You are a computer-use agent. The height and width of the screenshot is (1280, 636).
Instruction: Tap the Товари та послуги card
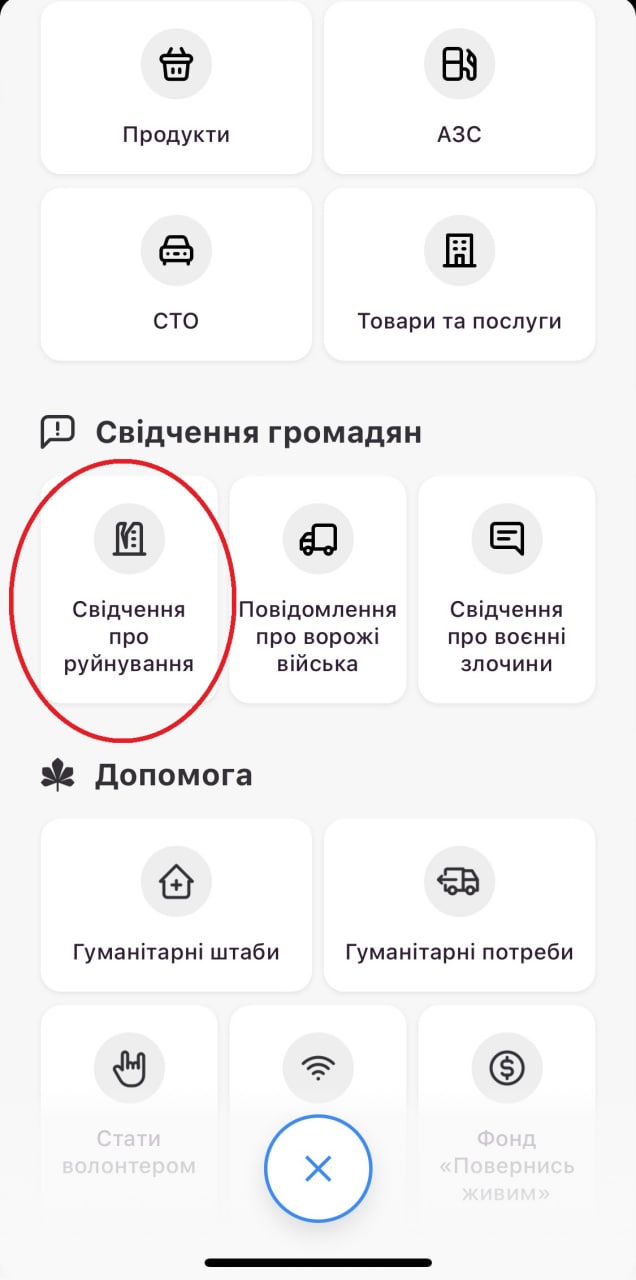coord(459,274)
